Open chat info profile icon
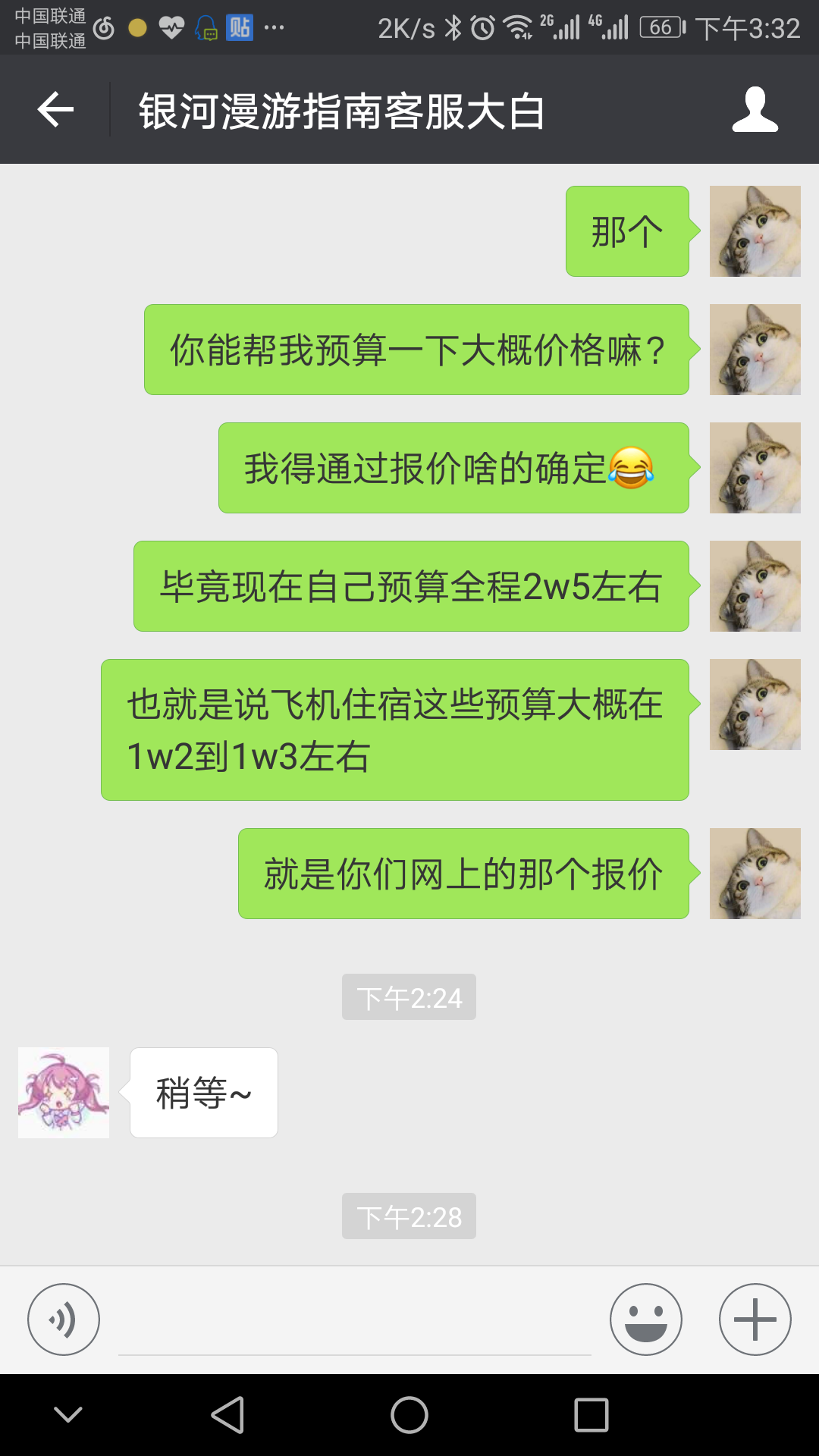The height and width of the screenshot is (1456, 819). [755, 110]
